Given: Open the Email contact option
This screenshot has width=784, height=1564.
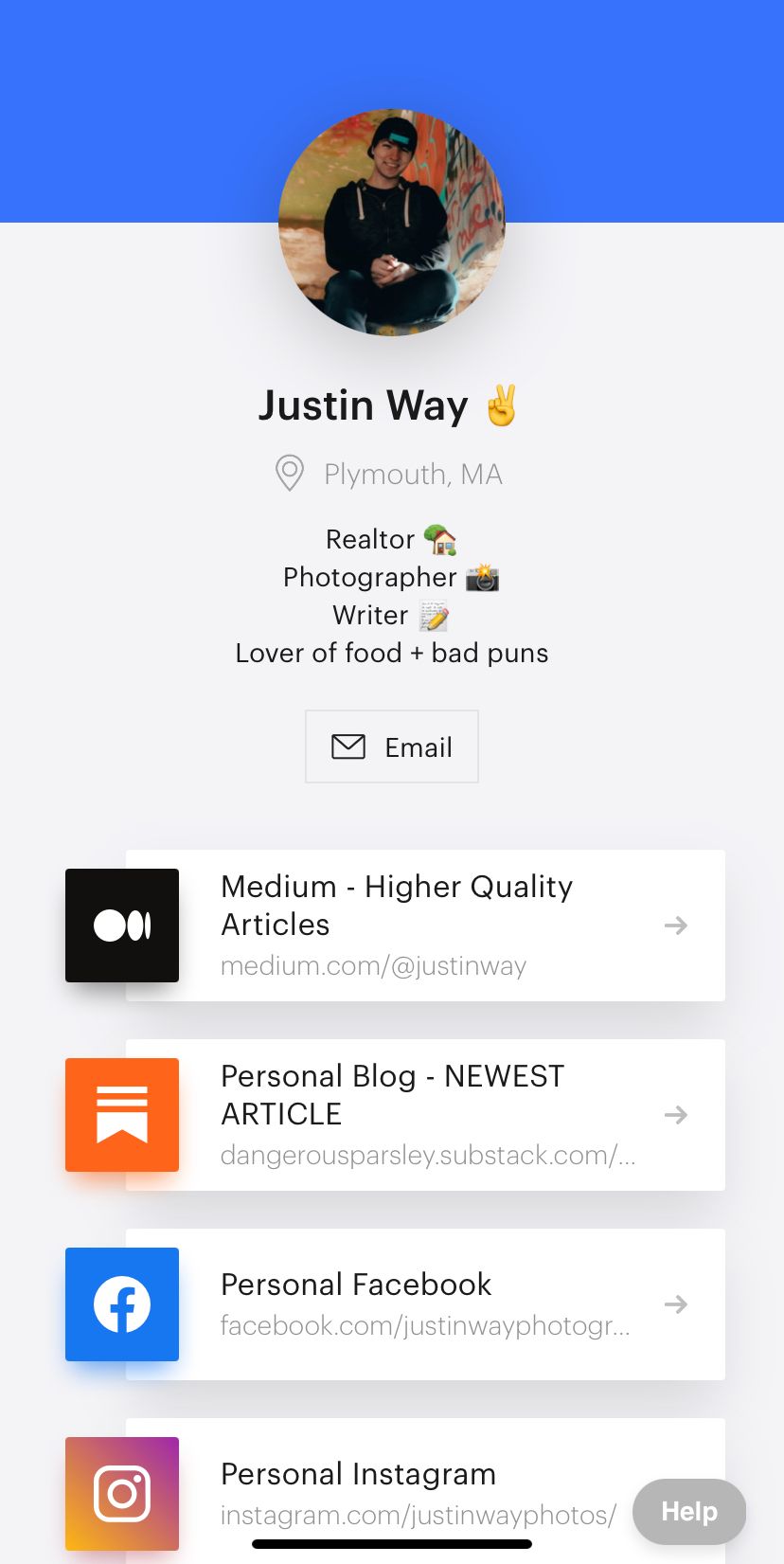Looking at the screenshot, I should [x=392, y=746].
